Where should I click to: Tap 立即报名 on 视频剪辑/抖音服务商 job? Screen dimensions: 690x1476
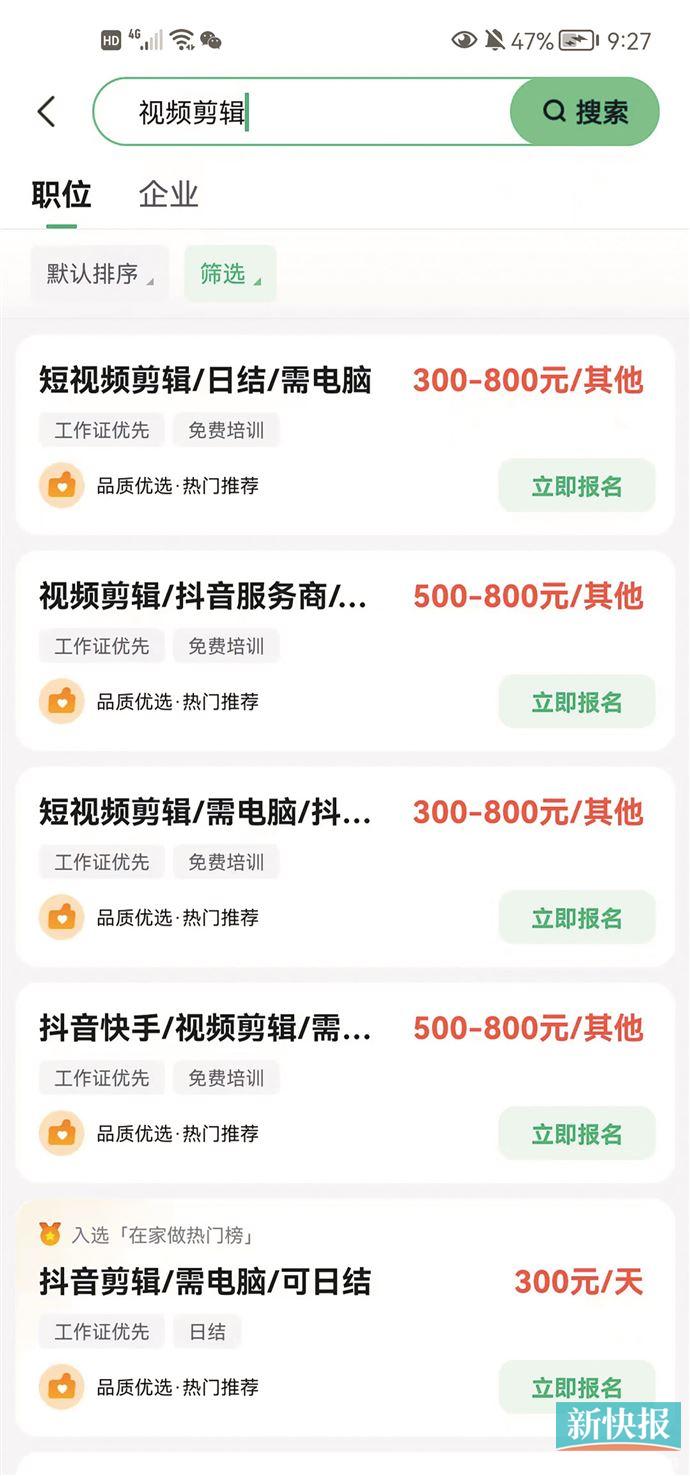point(577,702)
